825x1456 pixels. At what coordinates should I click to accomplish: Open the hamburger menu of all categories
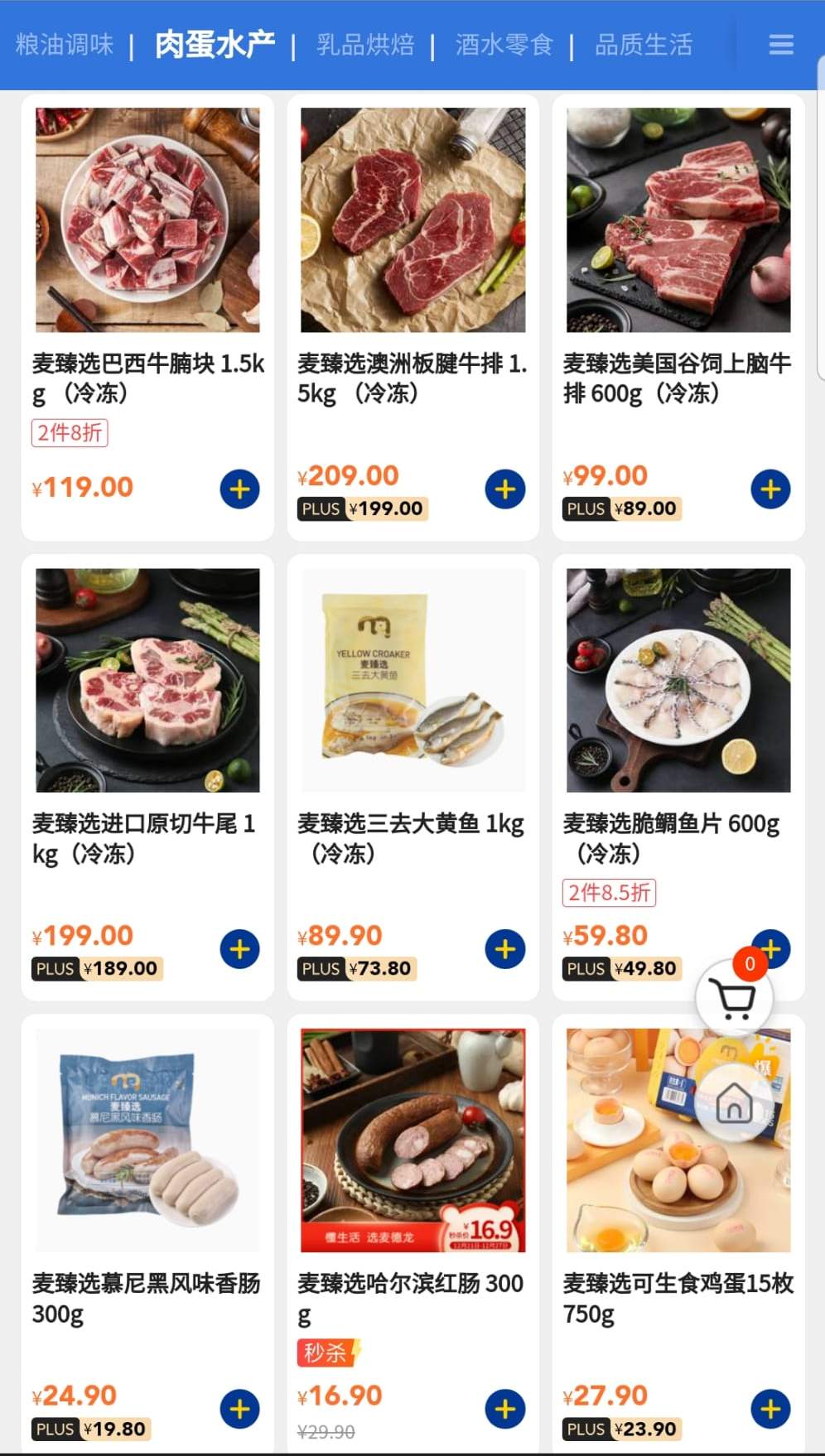pos(781,45)
